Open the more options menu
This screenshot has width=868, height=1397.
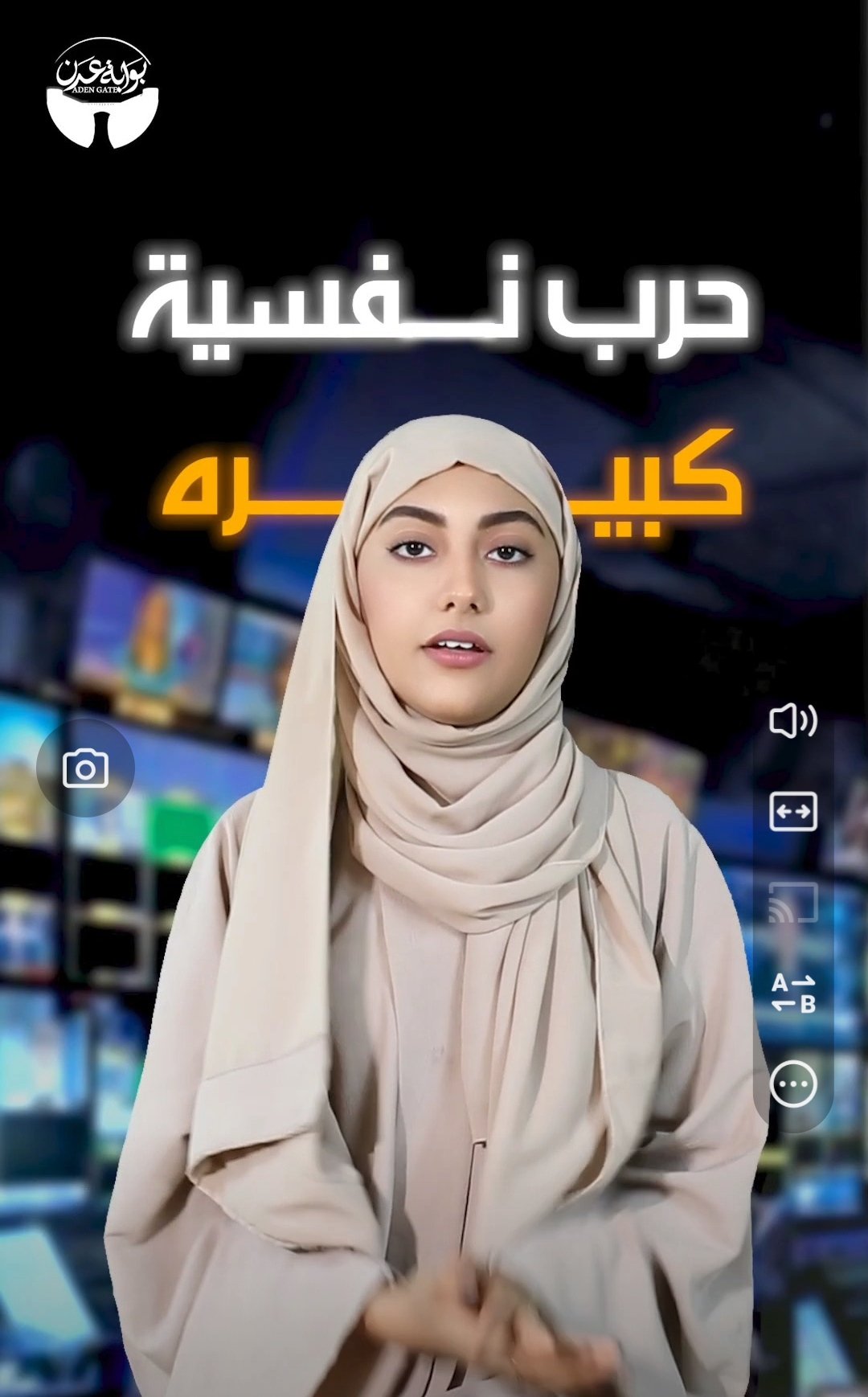click(793, 1084)
